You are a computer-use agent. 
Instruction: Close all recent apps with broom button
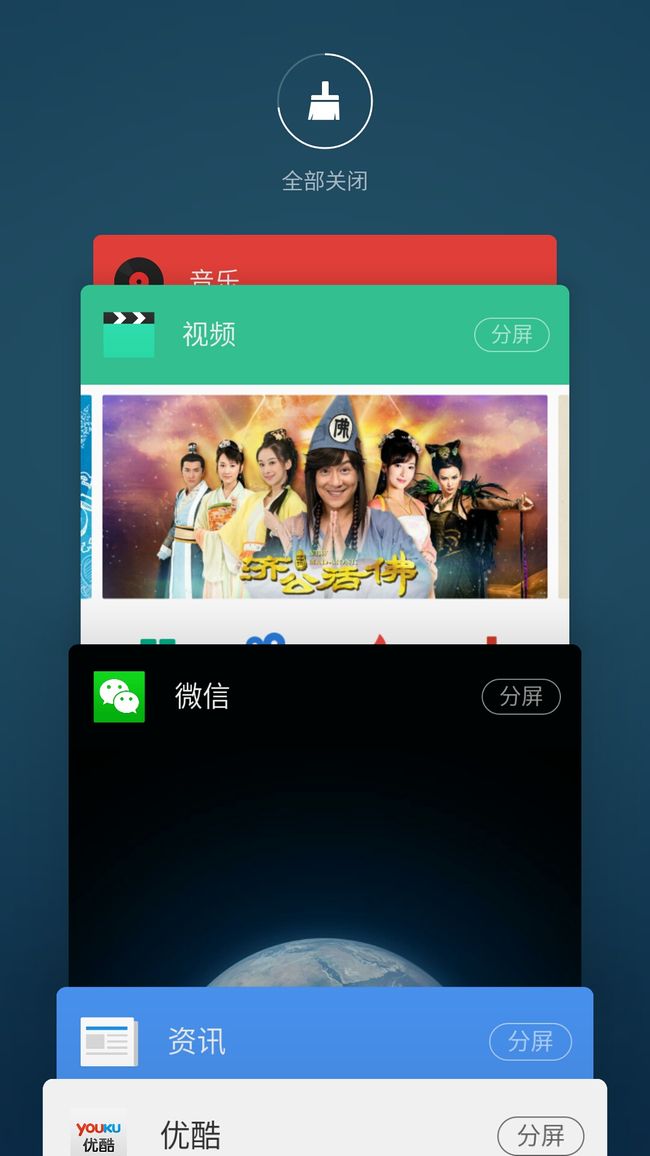[x=325, y=101]
